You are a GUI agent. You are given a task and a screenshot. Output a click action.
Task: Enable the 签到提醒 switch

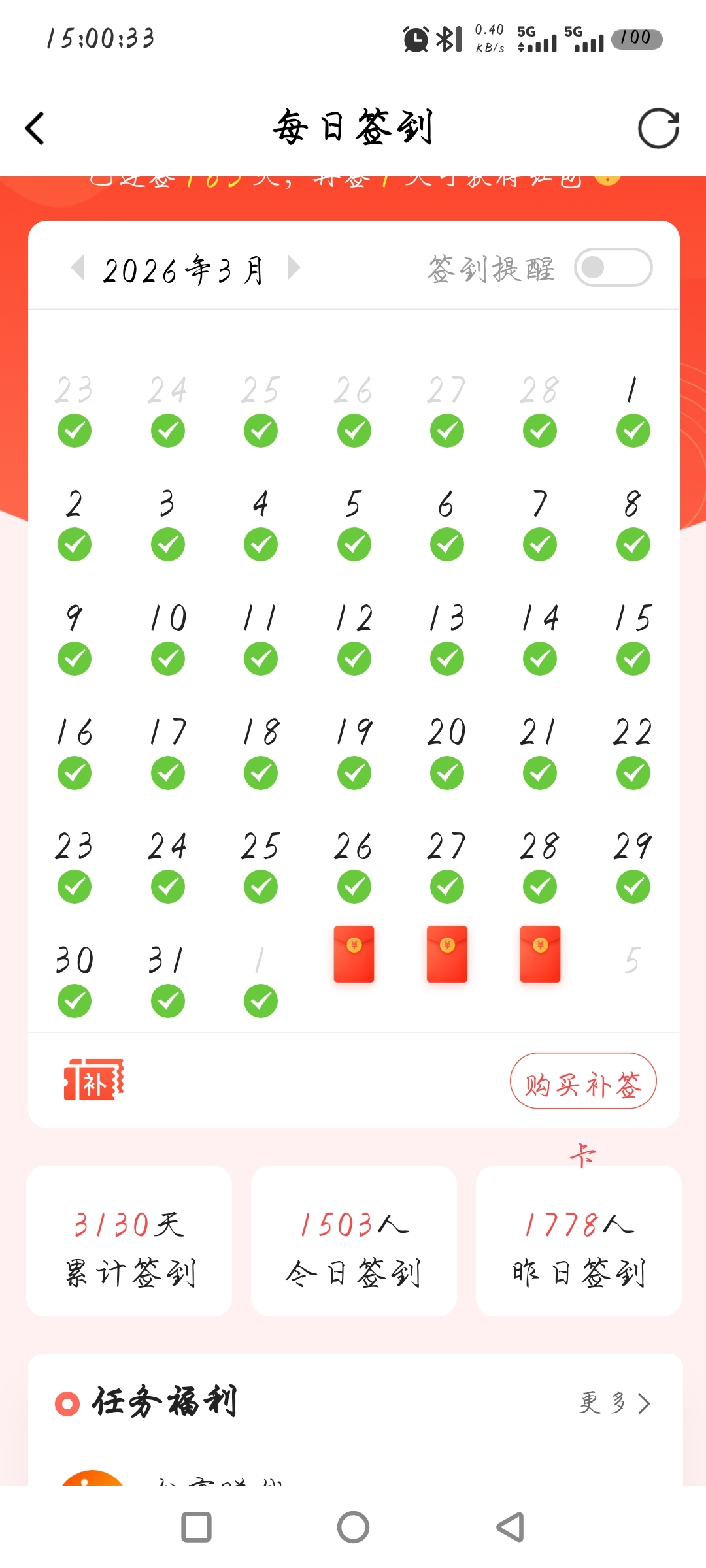tap(613, 267)
